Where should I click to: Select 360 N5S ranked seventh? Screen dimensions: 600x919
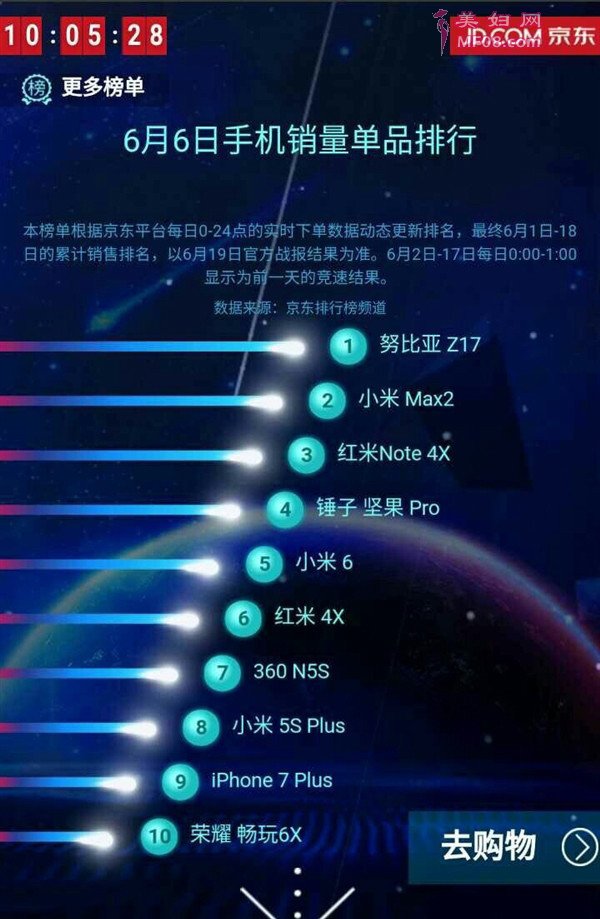(290, 671)
